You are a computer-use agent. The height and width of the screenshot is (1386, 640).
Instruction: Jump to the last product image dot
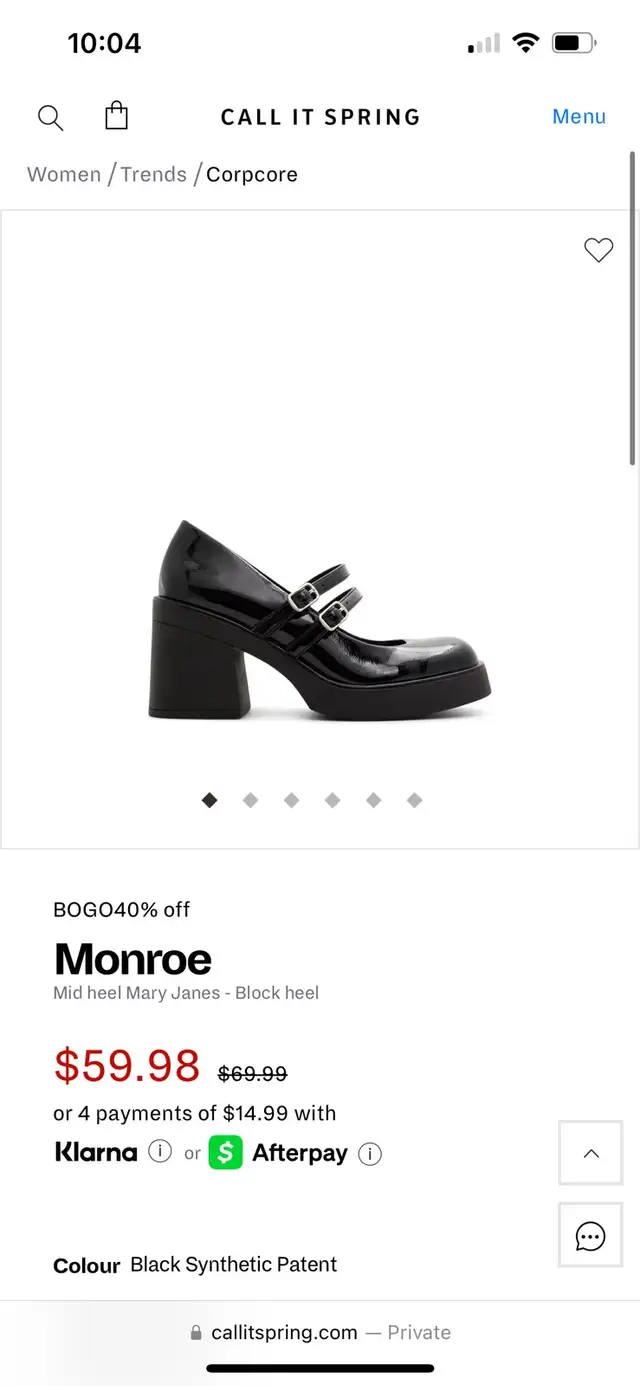click(415, 800)
